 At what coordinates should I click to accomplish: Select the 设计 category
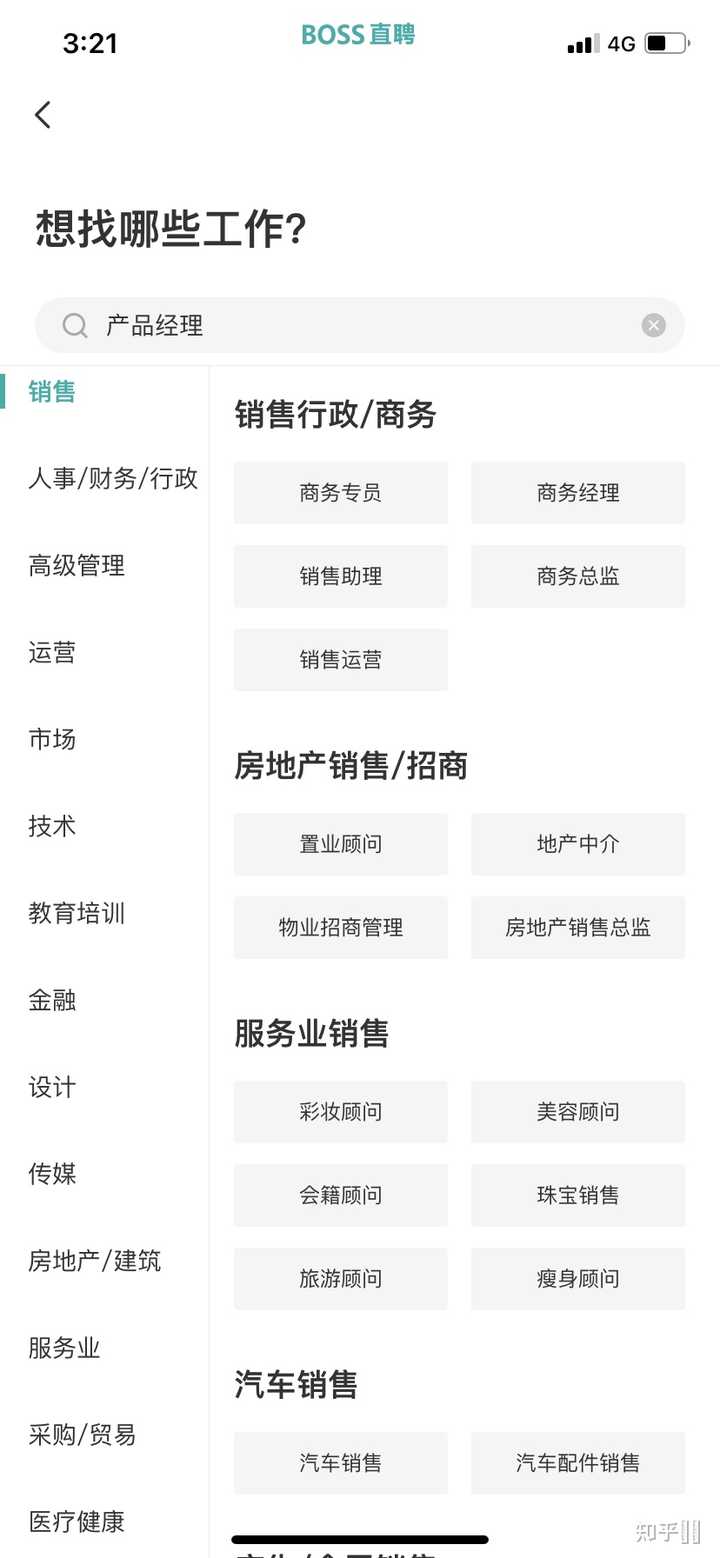point(52,1087)
